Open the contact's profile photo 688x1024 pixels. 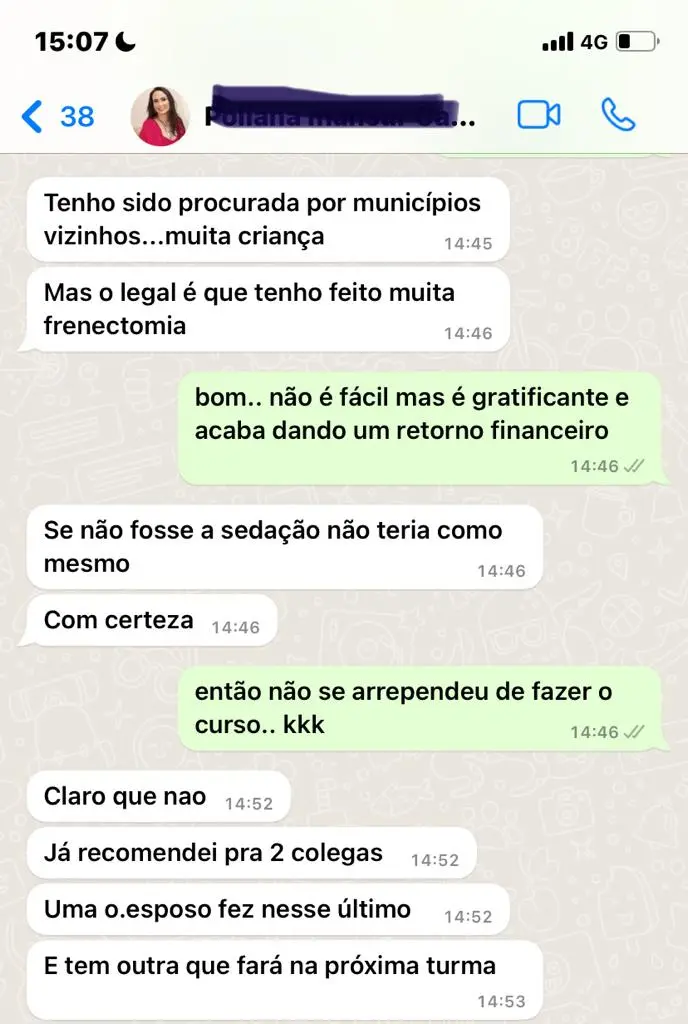(160, 117)
